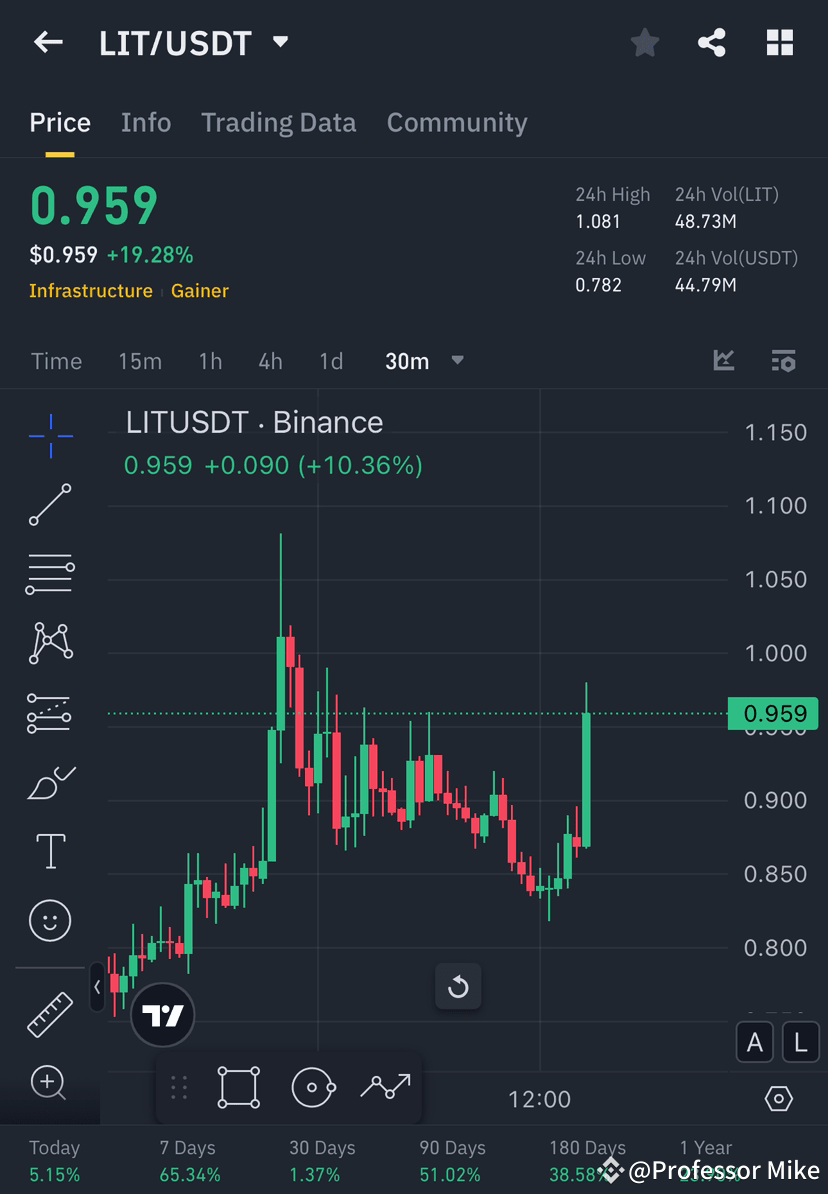828x1194 pixels.
Task: Open the trading pair selector dropdown
Action: [x=279, y=42]
